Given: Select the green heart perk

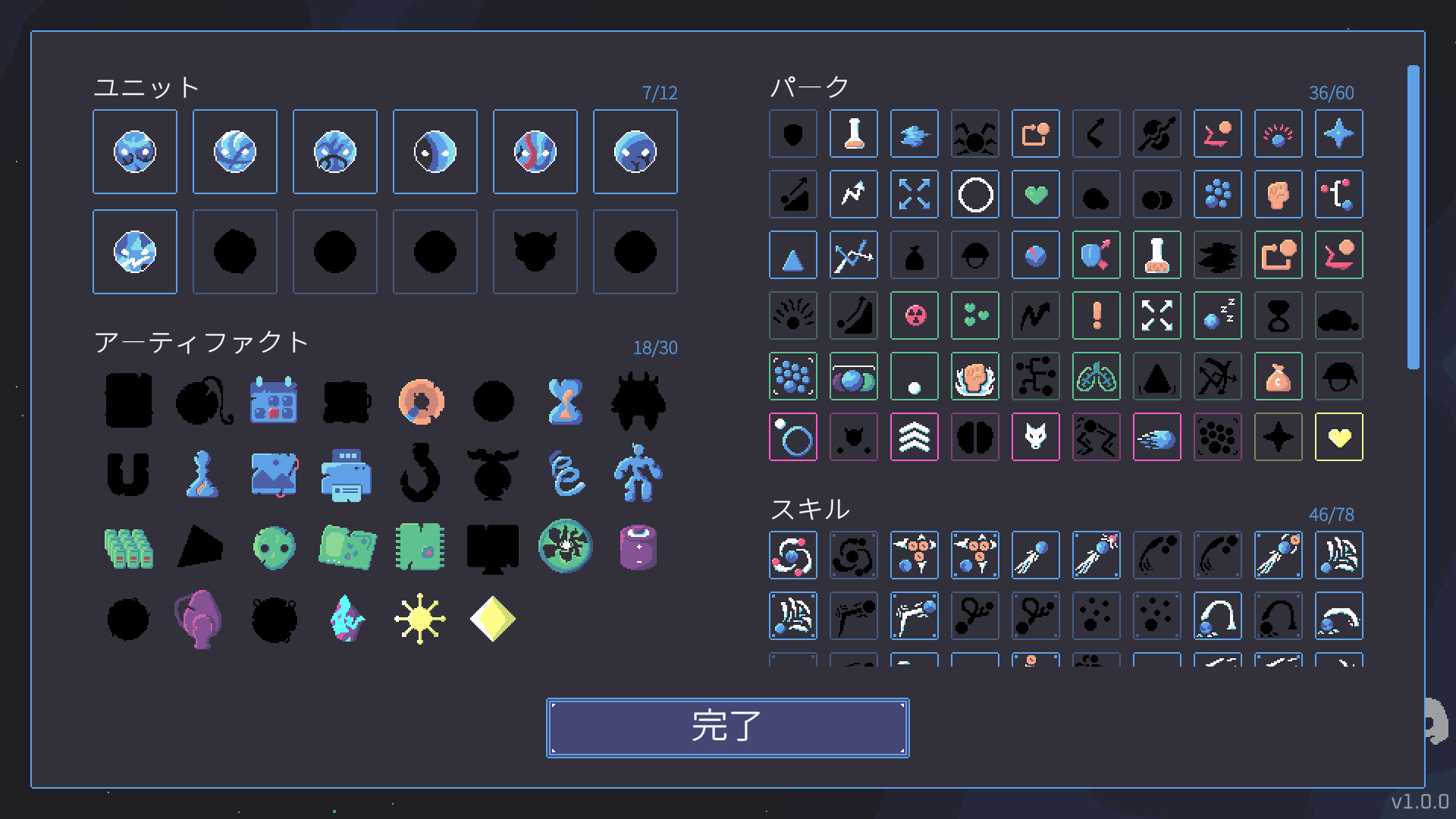Looking at the screenshot, I should point(1035,194).
